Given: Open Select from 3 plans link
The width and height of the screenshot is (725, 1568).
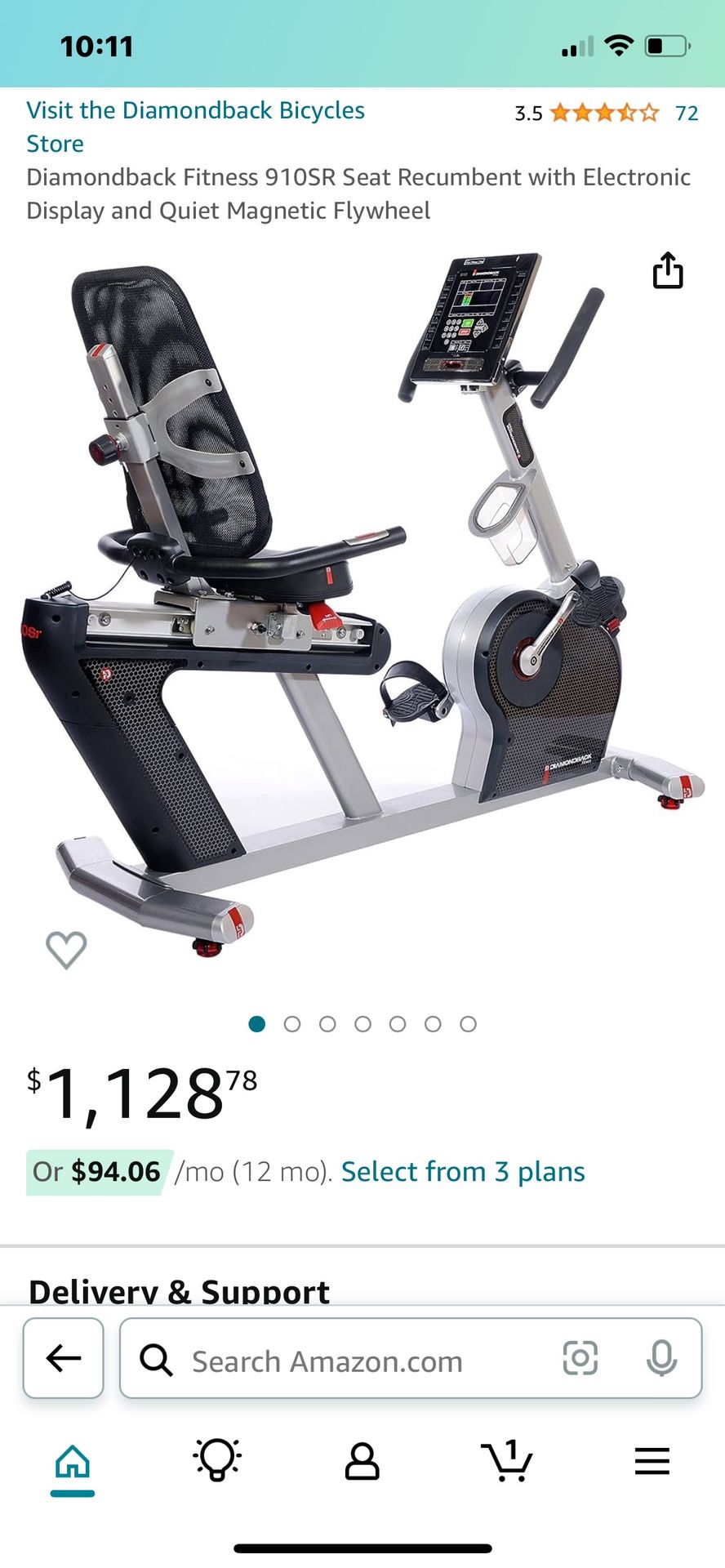Looking at the screenshot, I should 463,1172.
